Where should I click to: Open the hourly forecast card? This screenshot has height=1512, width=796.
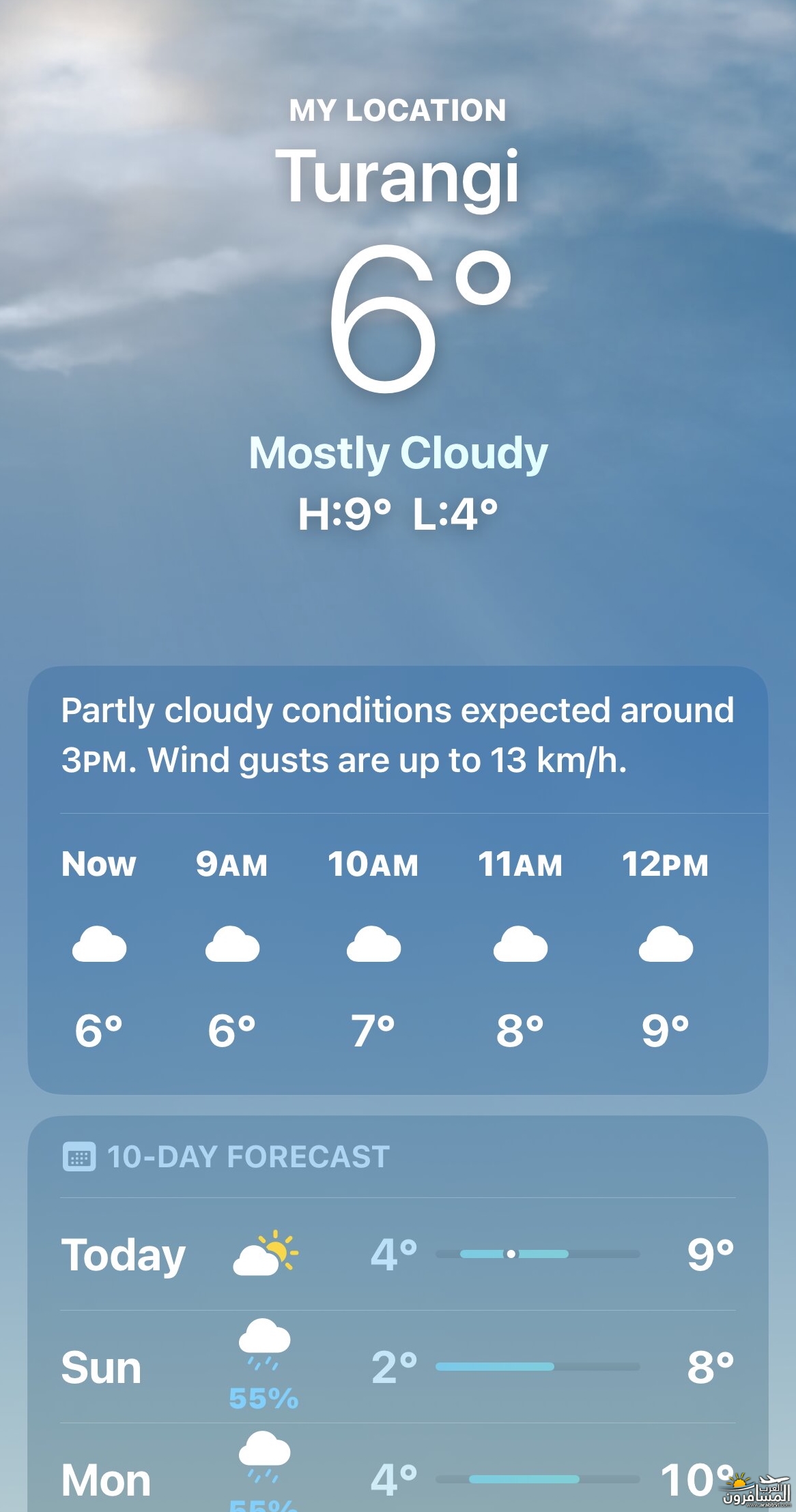(397, 949)
